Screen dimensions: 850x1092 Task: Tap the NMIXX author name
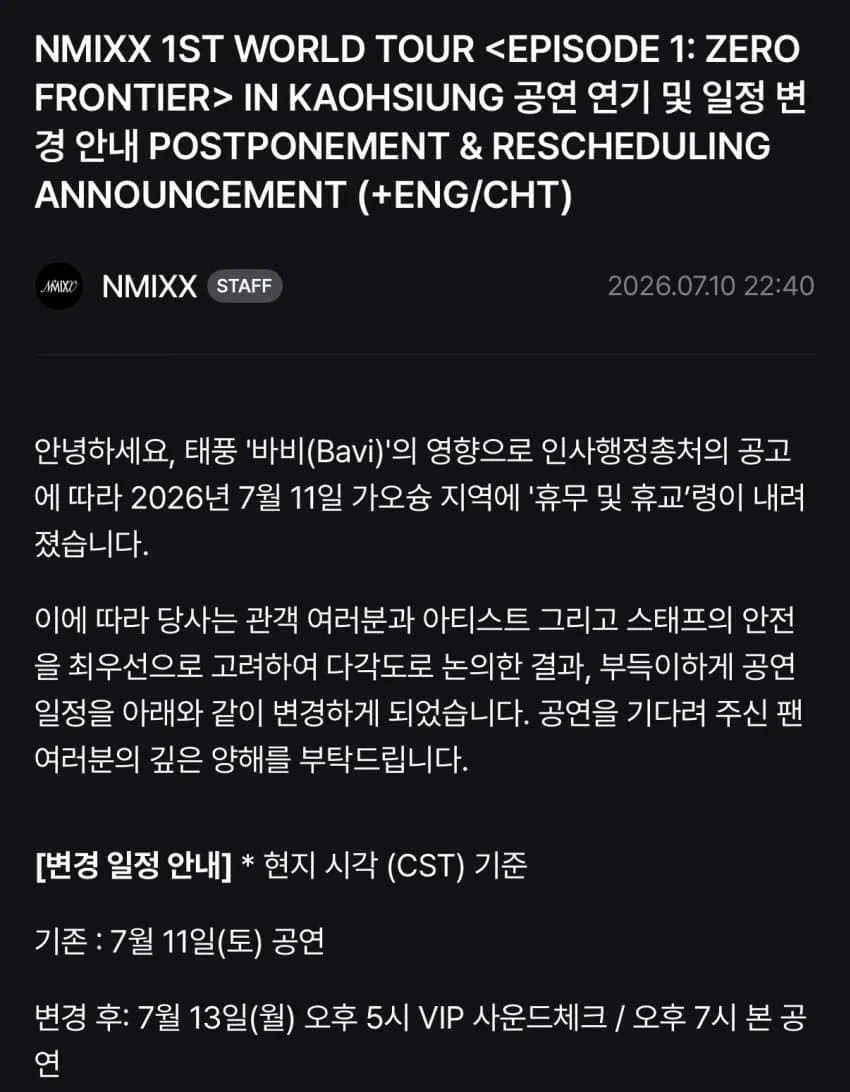tap(149, 286)
